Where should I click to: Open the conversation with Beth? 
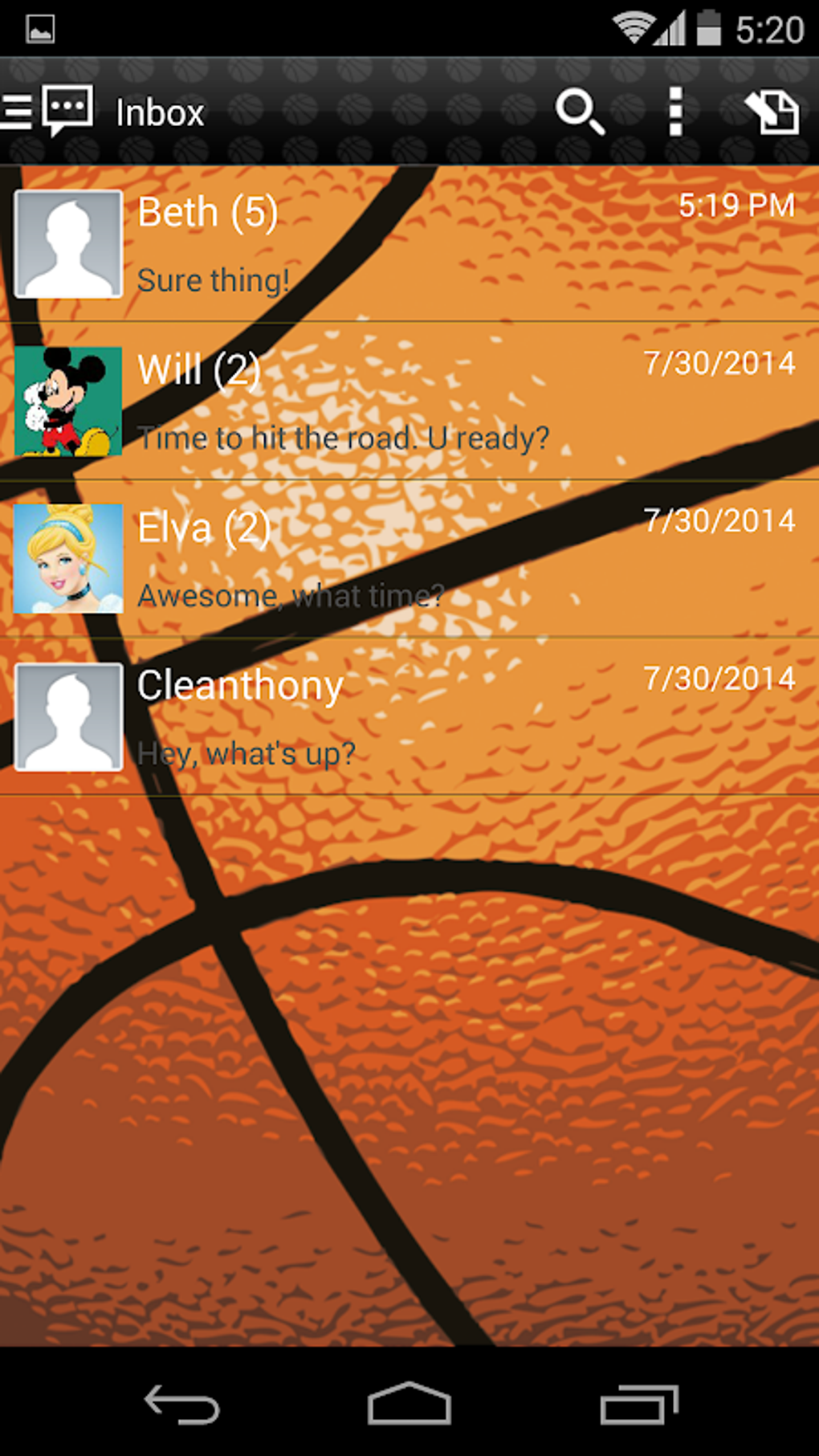409,244
